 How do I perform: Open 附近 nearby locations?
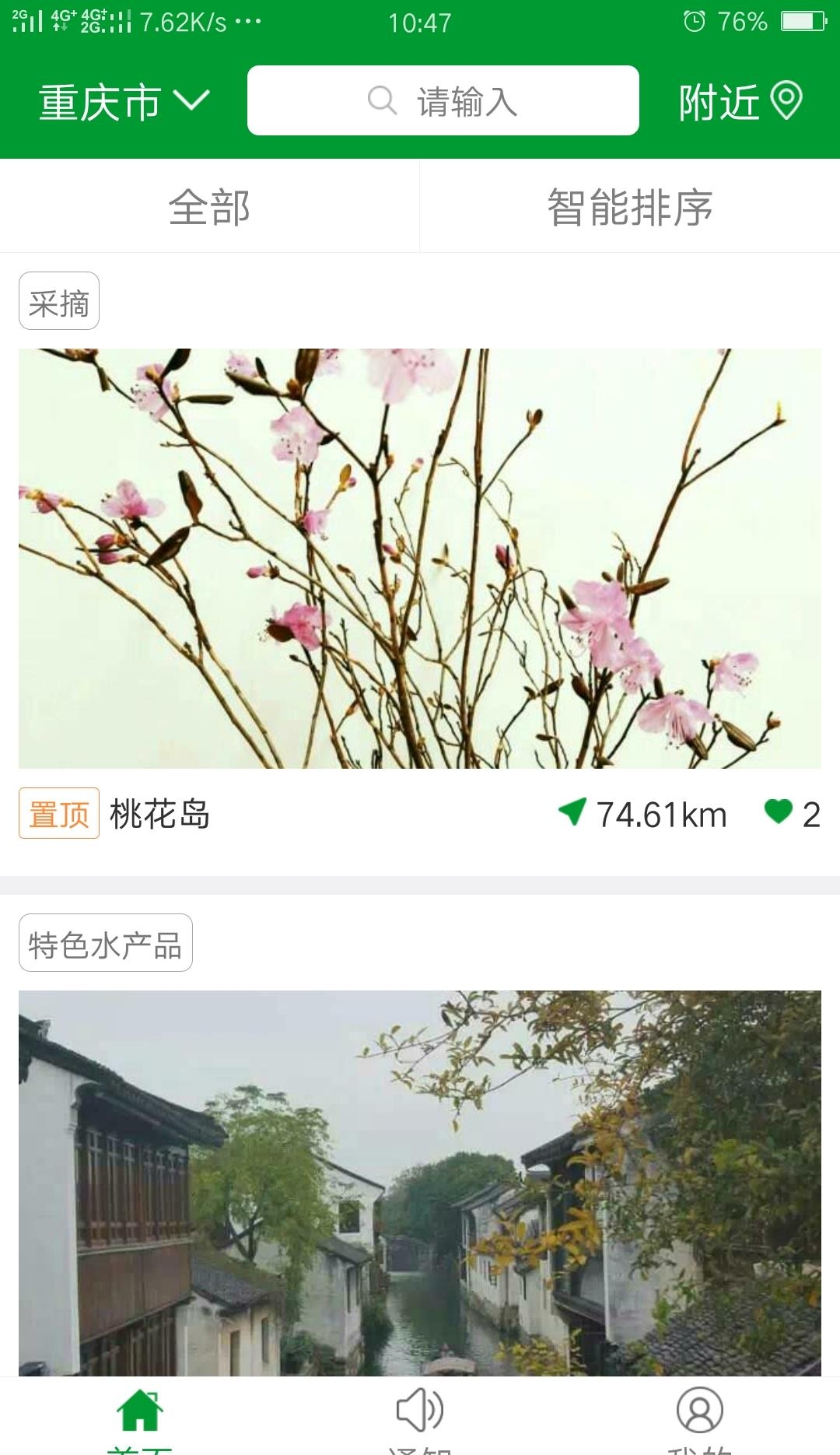[740, 102]
